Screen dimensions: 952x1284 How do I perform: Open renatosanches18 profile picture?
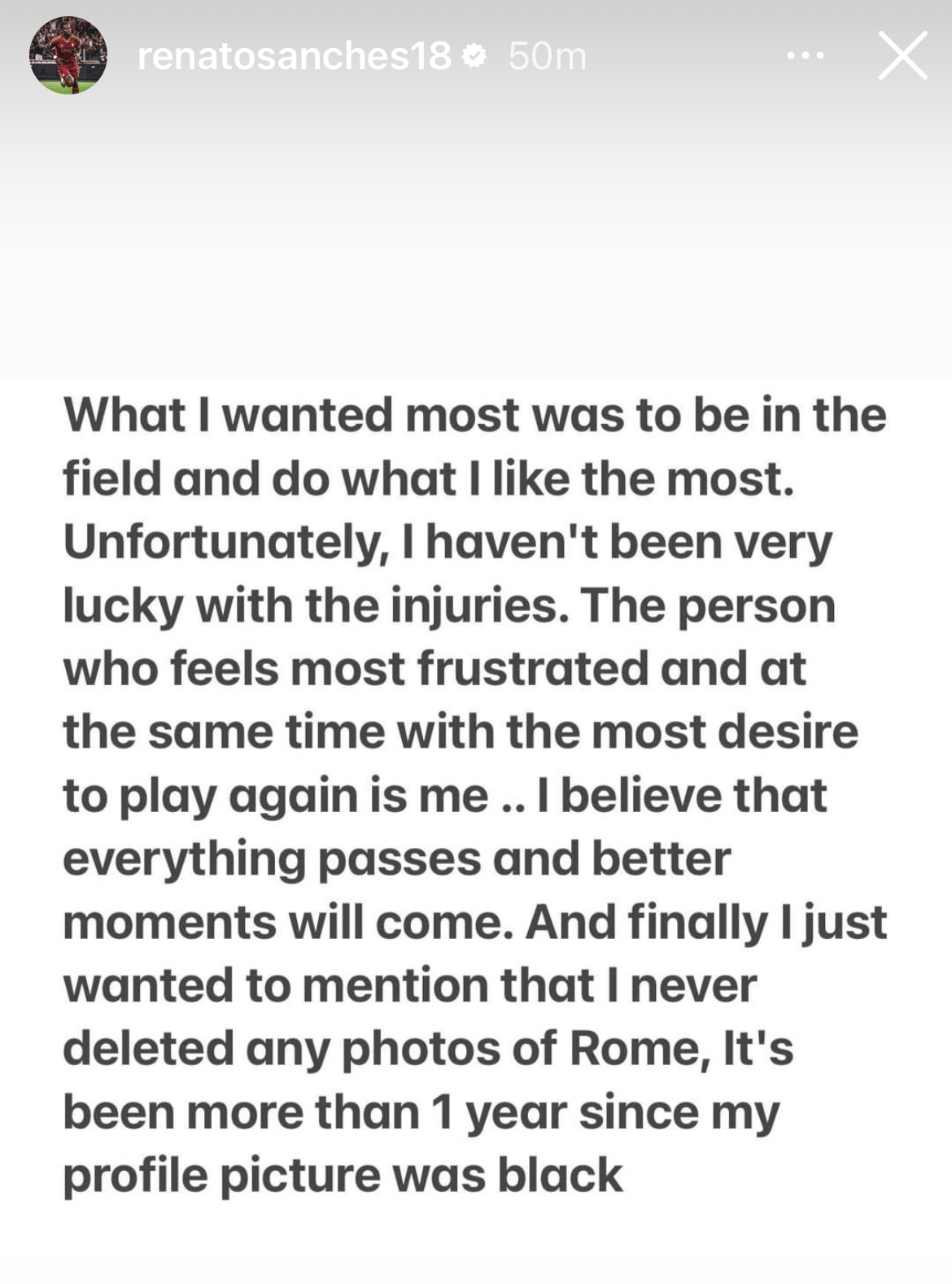68,55
